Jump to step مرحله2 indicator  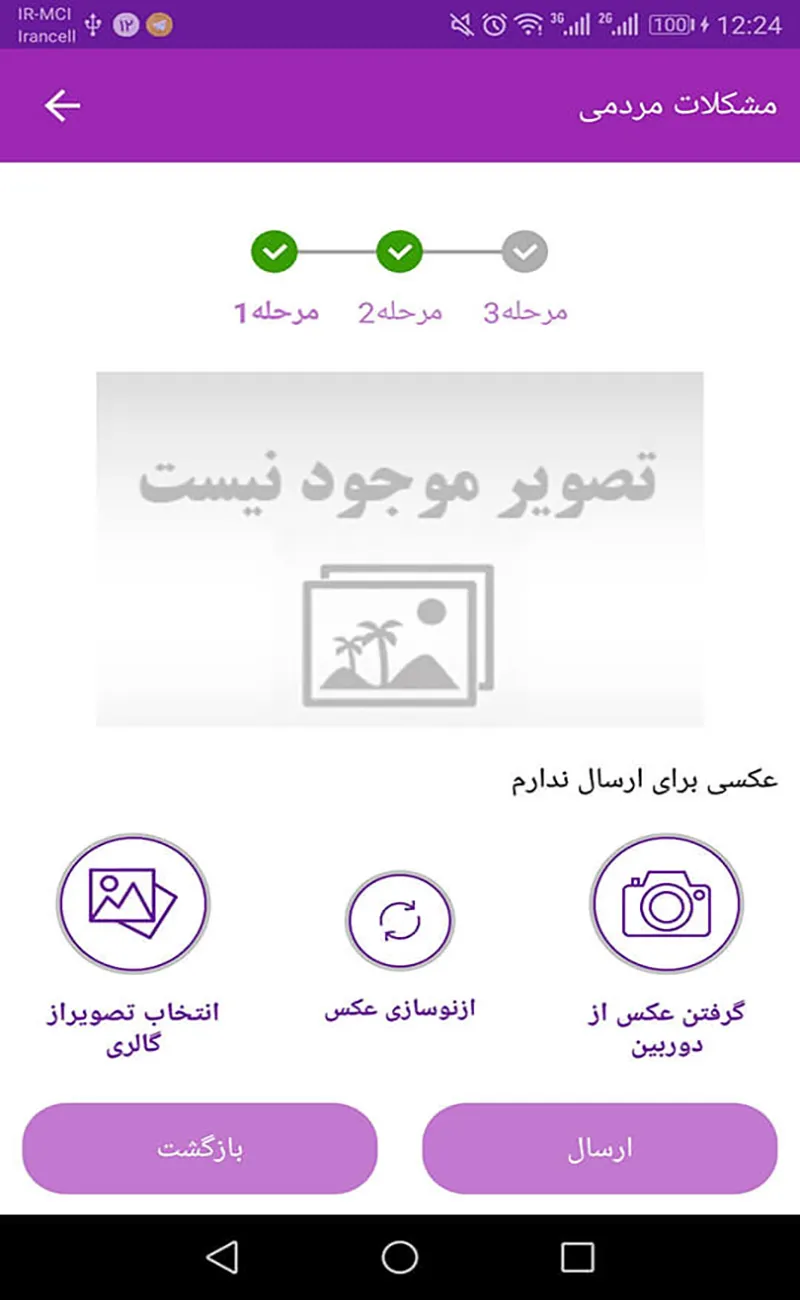400,252
